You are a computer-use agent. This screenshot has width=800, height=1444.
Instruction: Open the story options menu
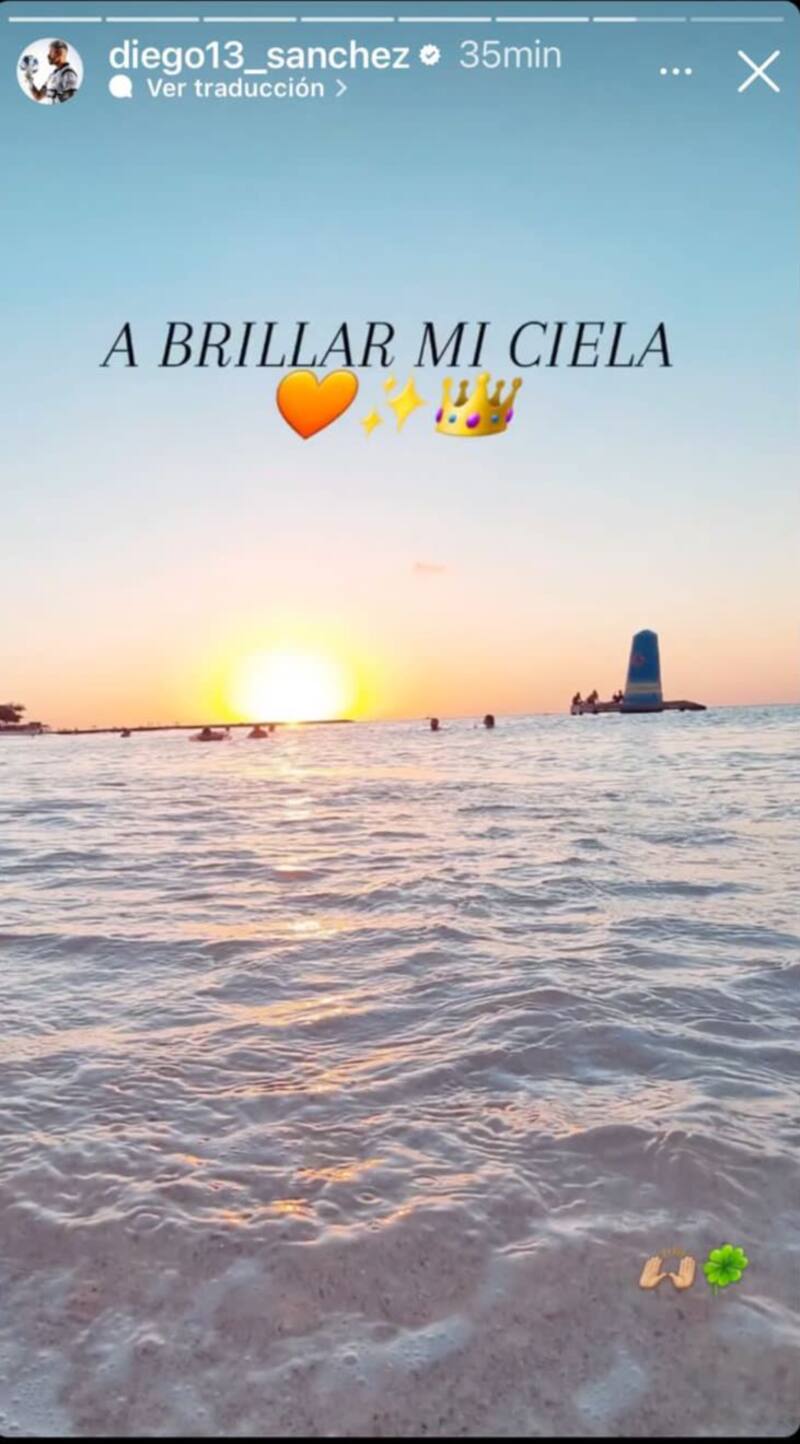coord(676,72)
